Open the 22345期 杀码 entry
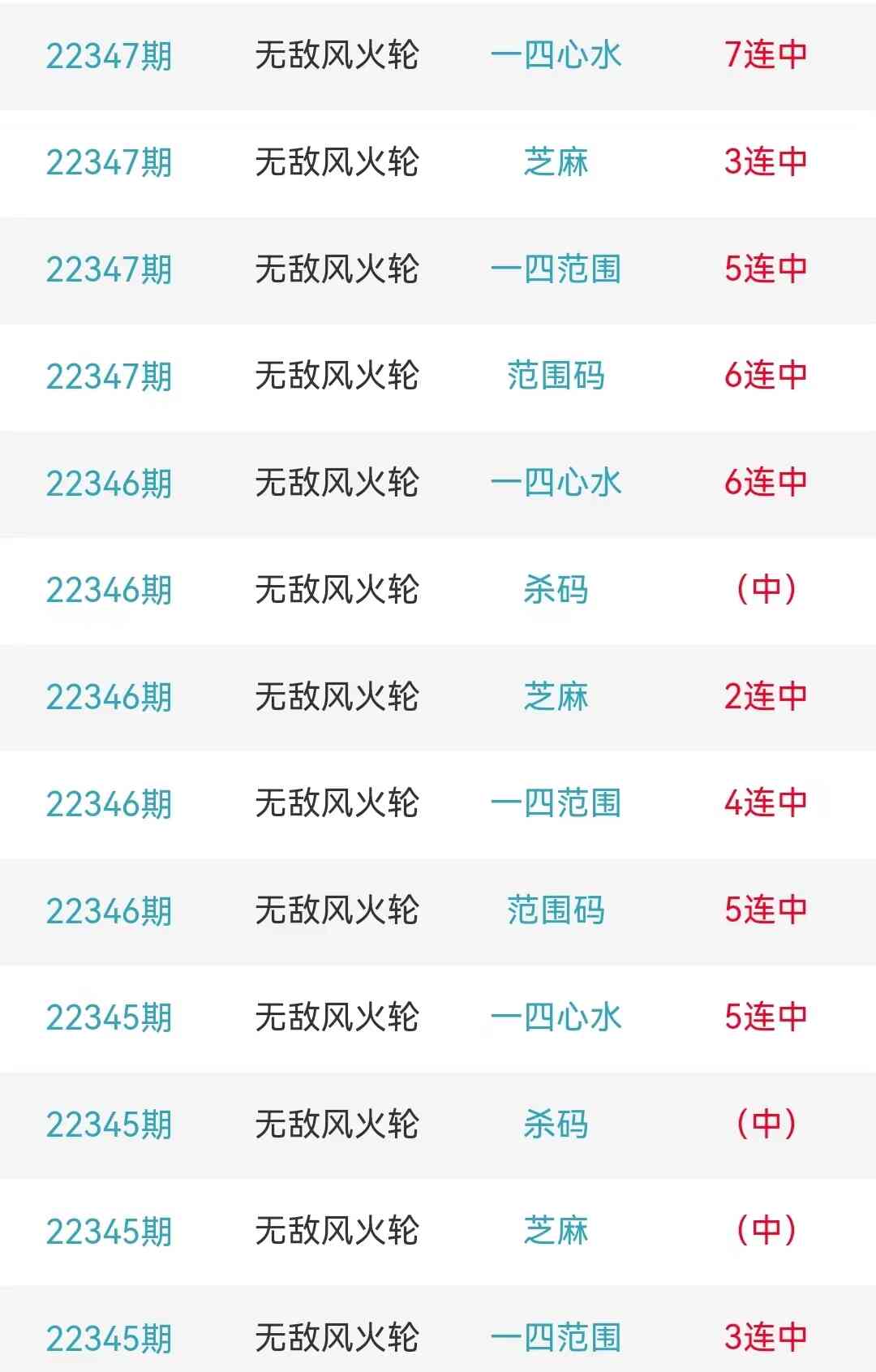 coord(556,1125)
